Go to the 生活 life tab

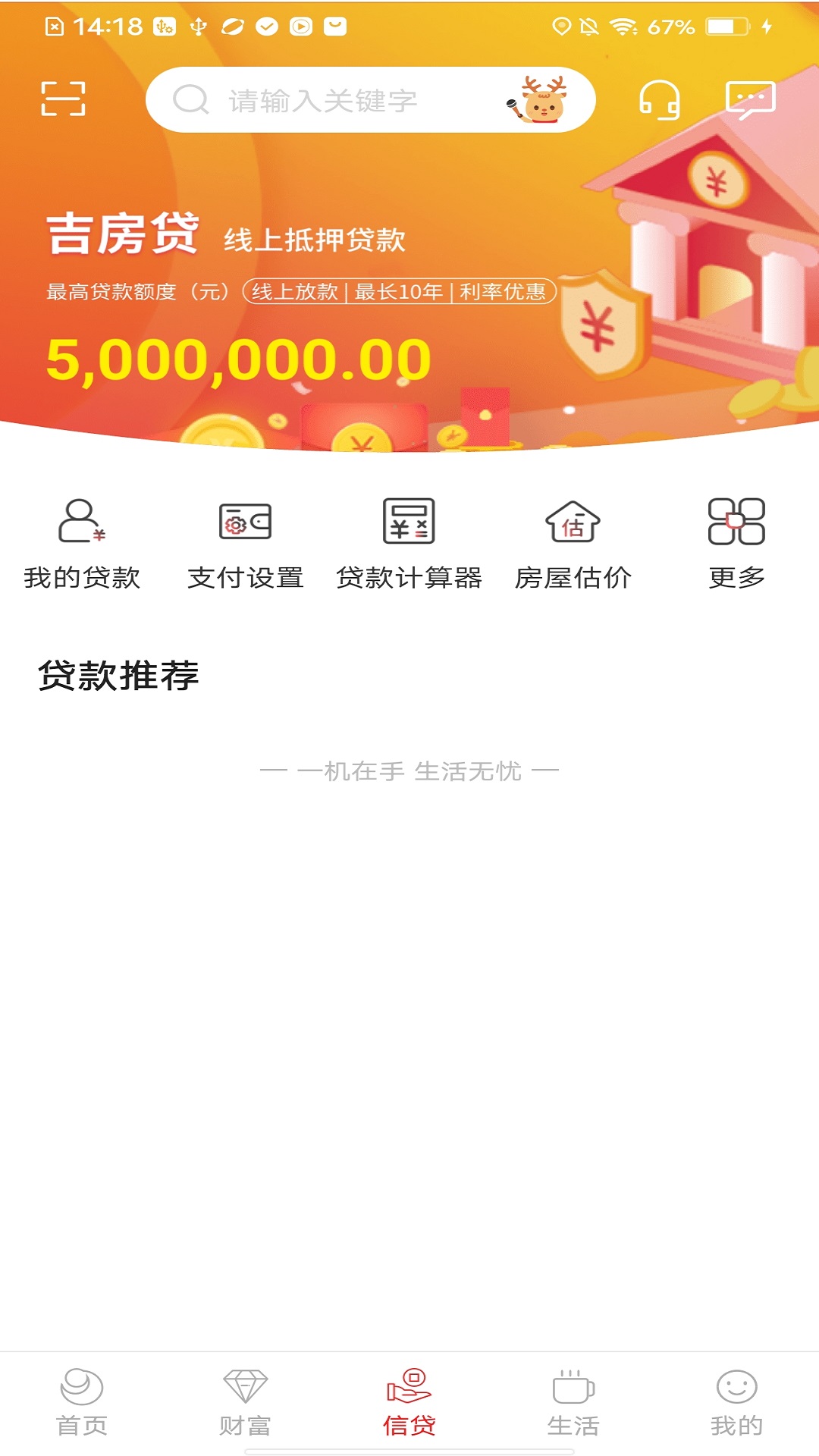point(573,1403)
